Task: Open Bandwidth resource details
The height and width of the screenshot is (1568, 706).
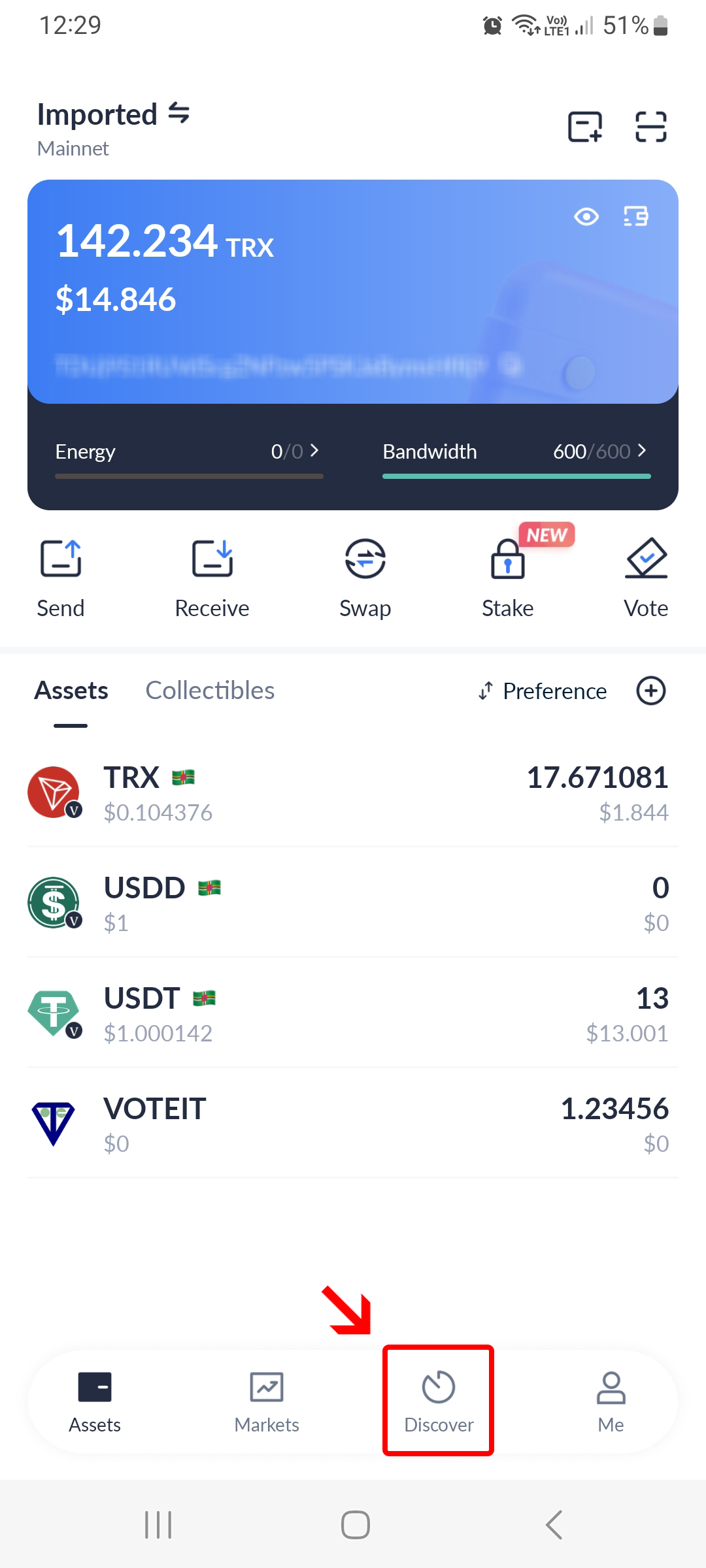Action: pyautogui.click(x=516, y=452)
